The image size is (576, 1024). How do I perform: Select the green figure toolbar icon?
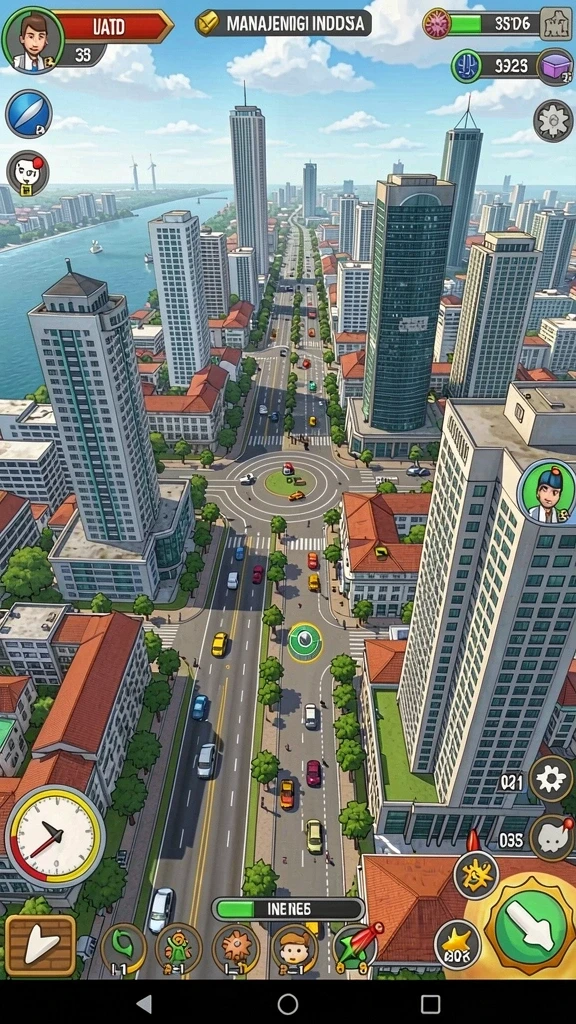coord(178,948)
